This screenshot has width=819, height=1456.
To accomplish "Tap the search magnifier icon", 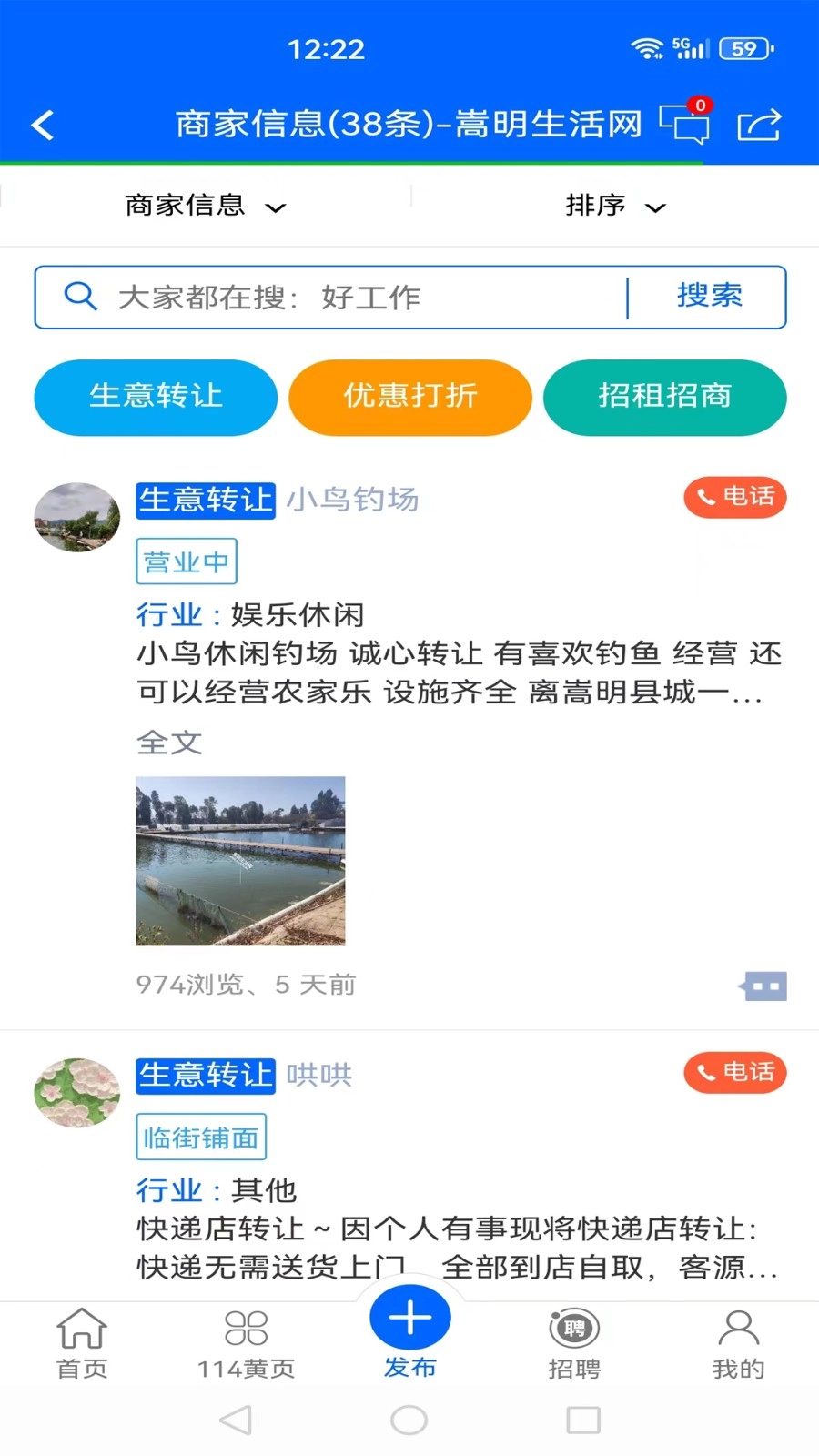I will point(81,297).
